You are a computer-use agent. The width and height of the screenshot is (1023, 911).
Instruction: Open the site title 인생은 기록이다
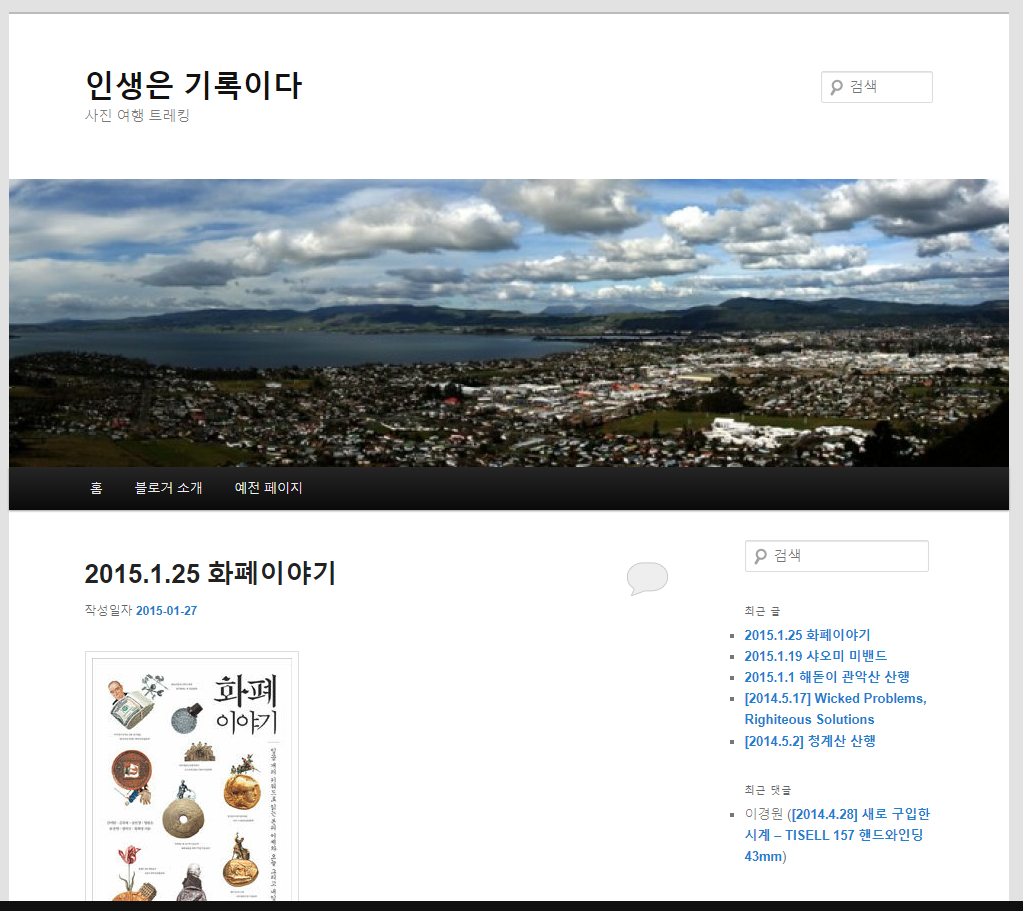tap(193, 85)
